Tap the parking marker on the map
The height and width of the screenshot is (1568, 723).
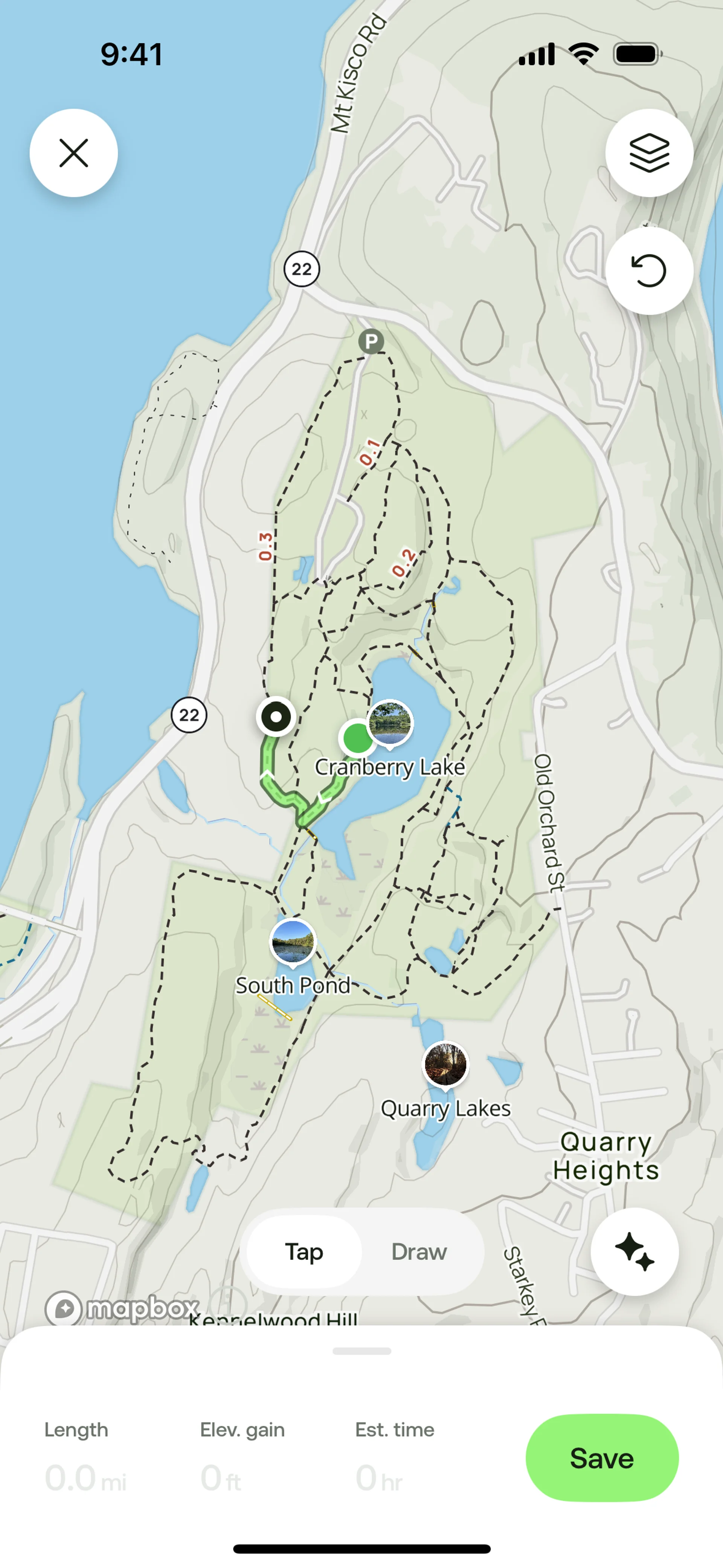pos(371,341)
